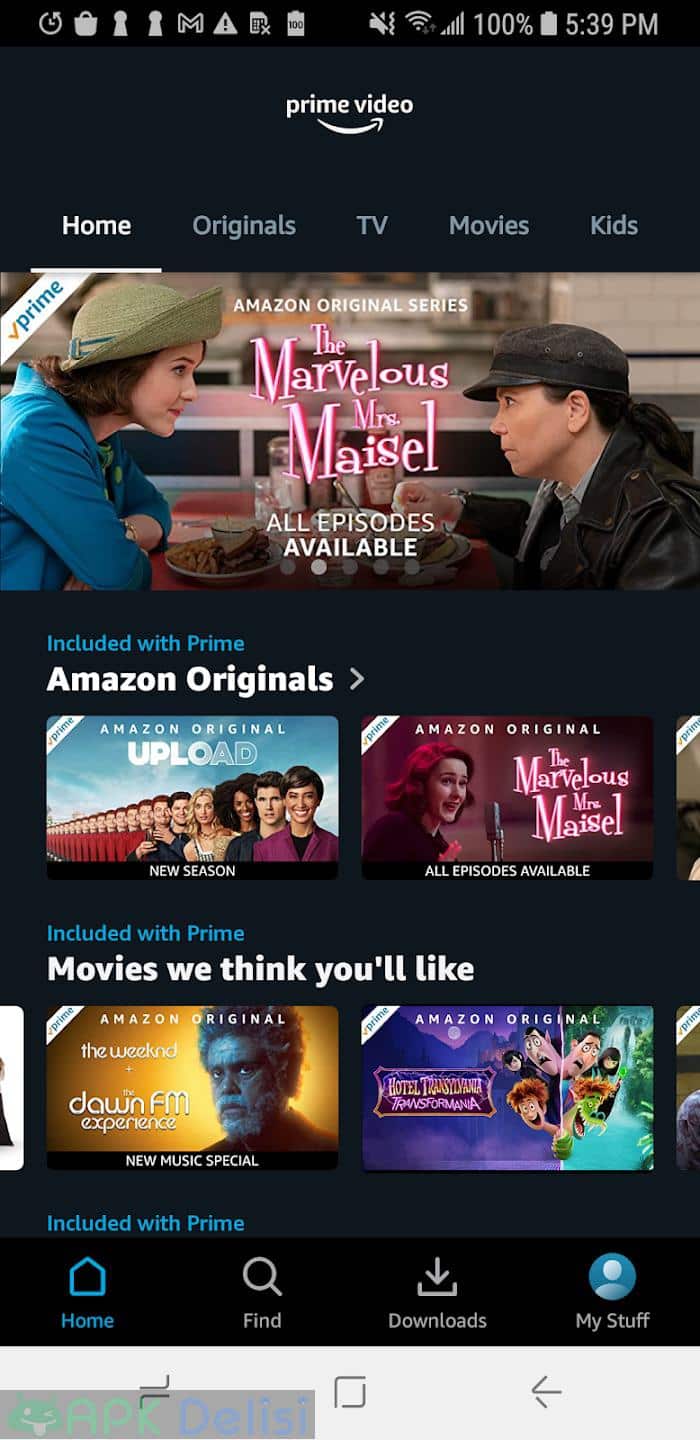Open the Movies tab

coord(489,226)
